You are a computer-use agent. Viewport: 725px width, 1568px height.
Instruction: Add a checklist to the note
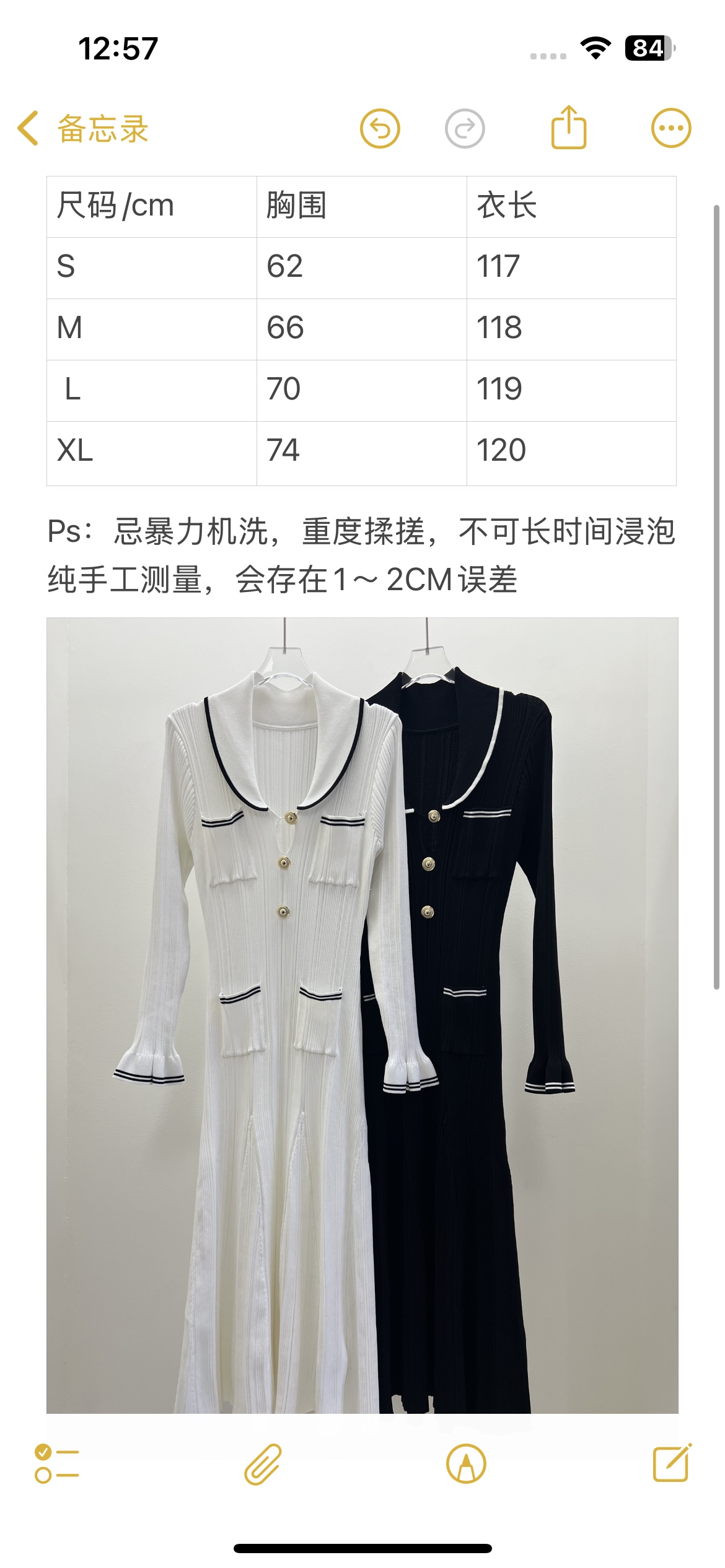(x=57, y=1464)
